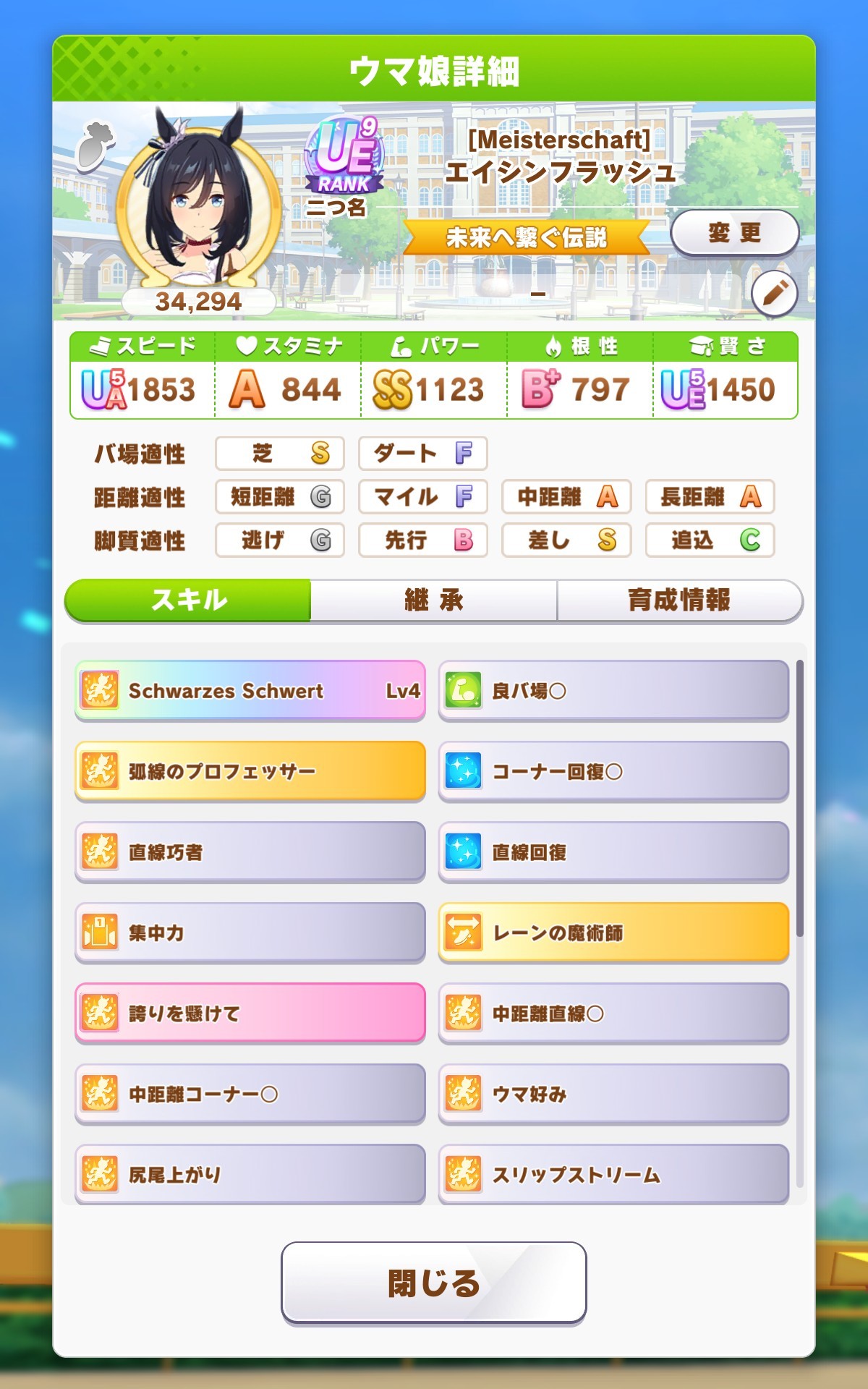Tap the carrot icon beside the portrait

pyautogui.click(x=95, y=146)
